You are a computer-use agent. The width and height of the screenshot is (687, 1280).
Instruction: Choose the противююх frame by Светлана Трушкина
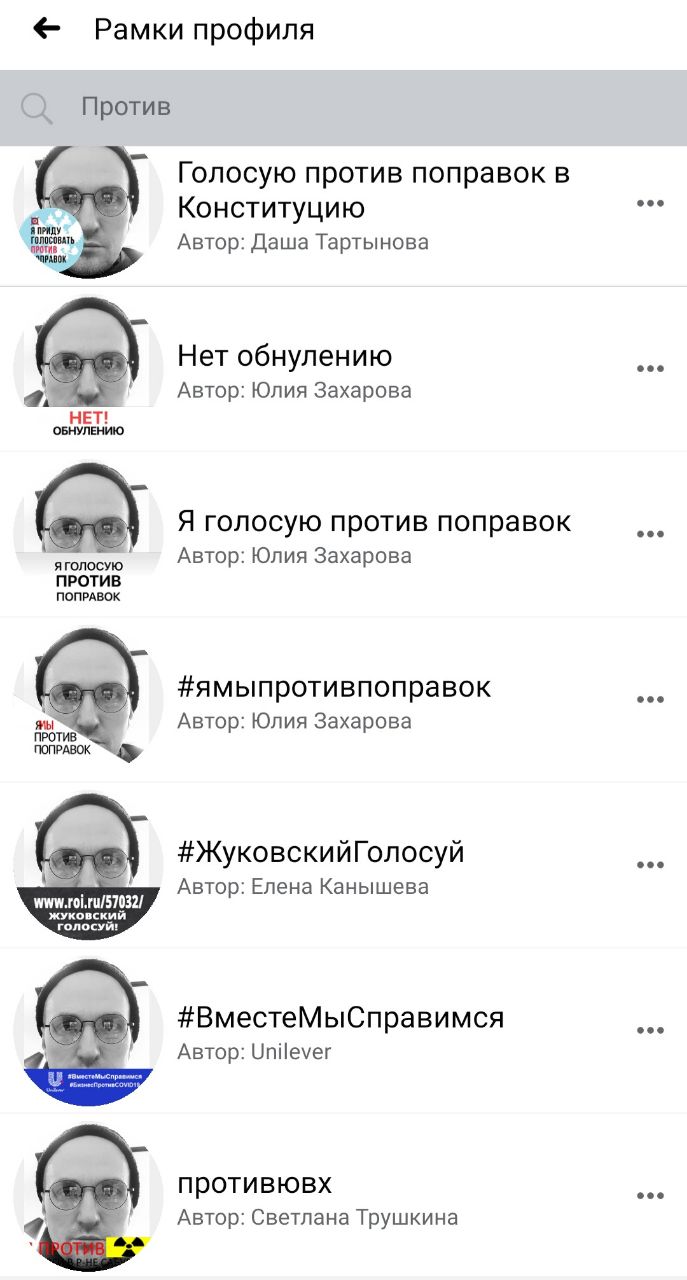click(x=255, y=1184)
